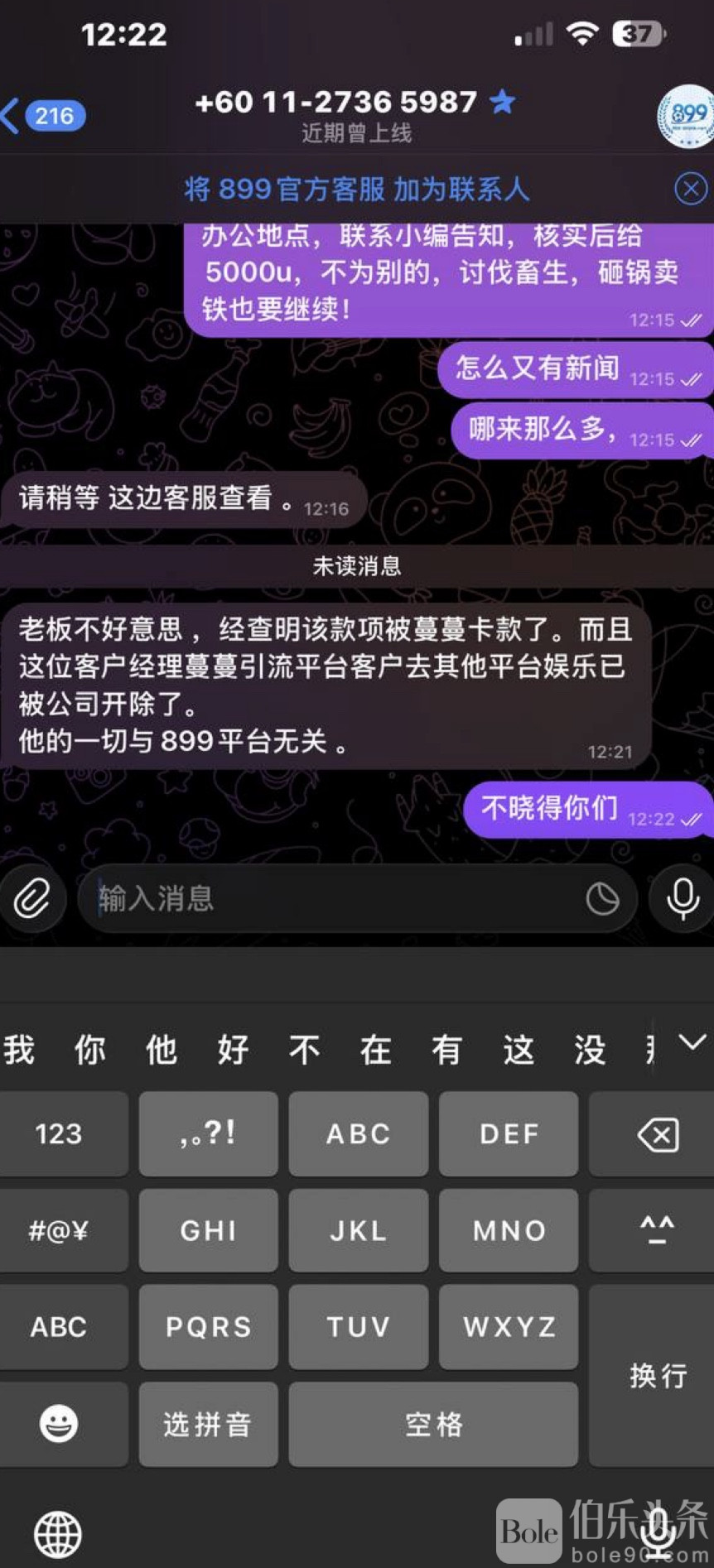Hit the keyboard backspace key
The height and width of the screenshot is (1568, 714).
[658, 1134]
